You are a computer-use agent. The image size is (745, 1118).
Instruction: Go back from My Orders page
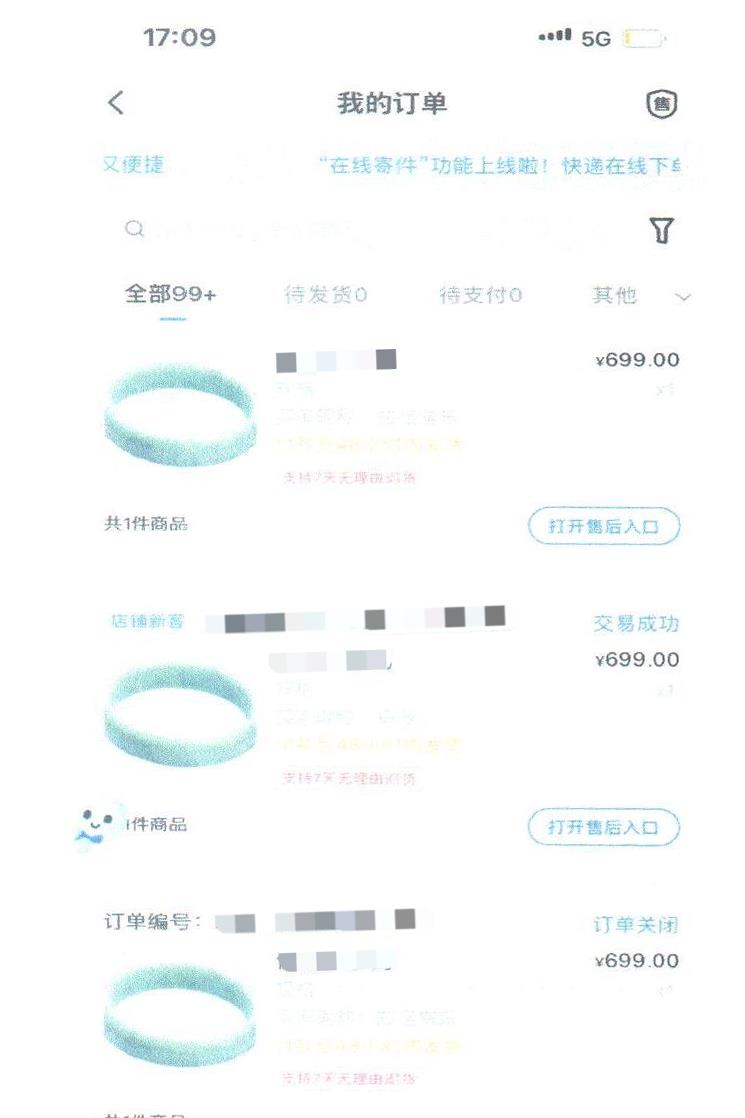click(117, 102)
